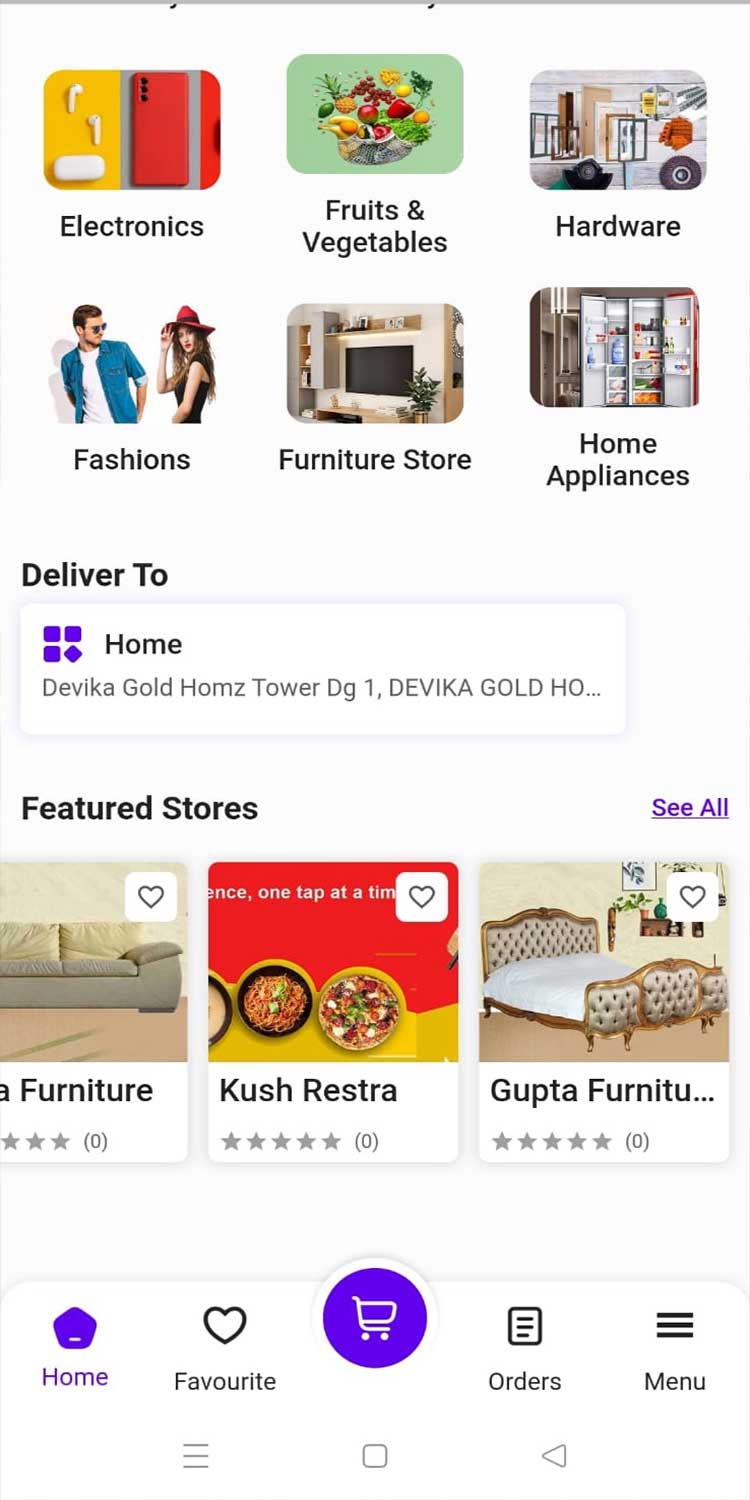This screenshot has width=750, height=1500.
Task: Open the shopping cart button
Action: pyautogui.click(x=375, y=1318)
